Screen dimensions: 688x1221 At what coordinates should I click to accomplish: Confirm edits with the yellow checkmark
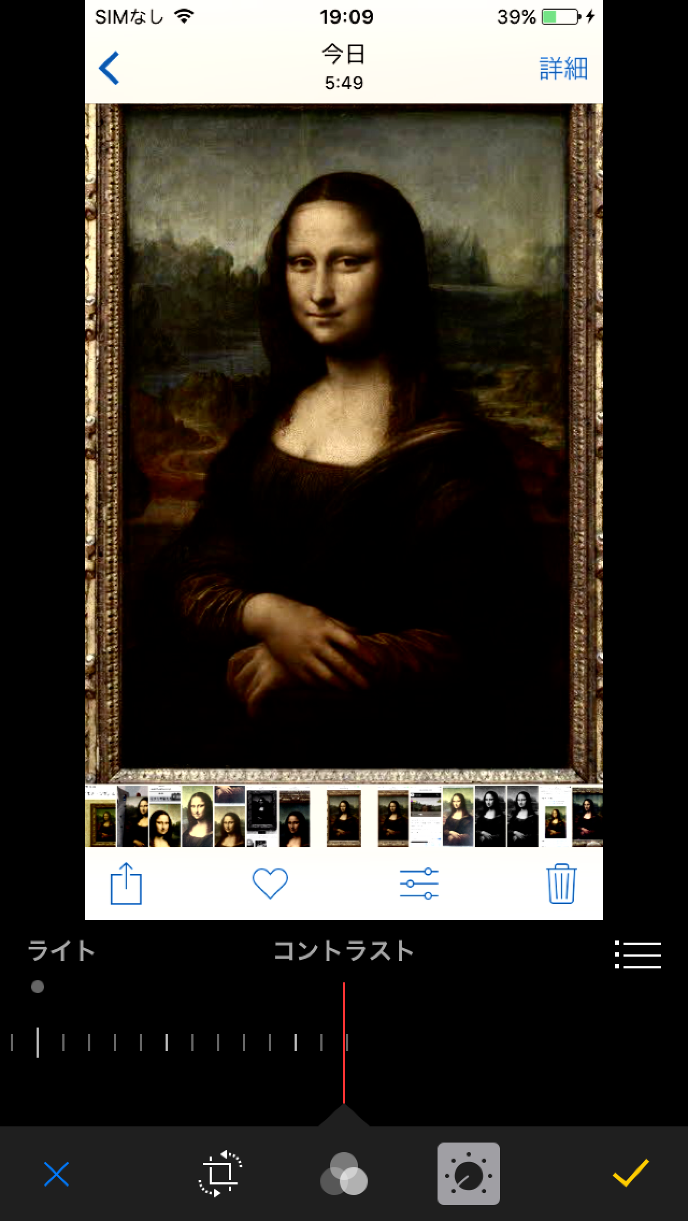click(631, 1173)
